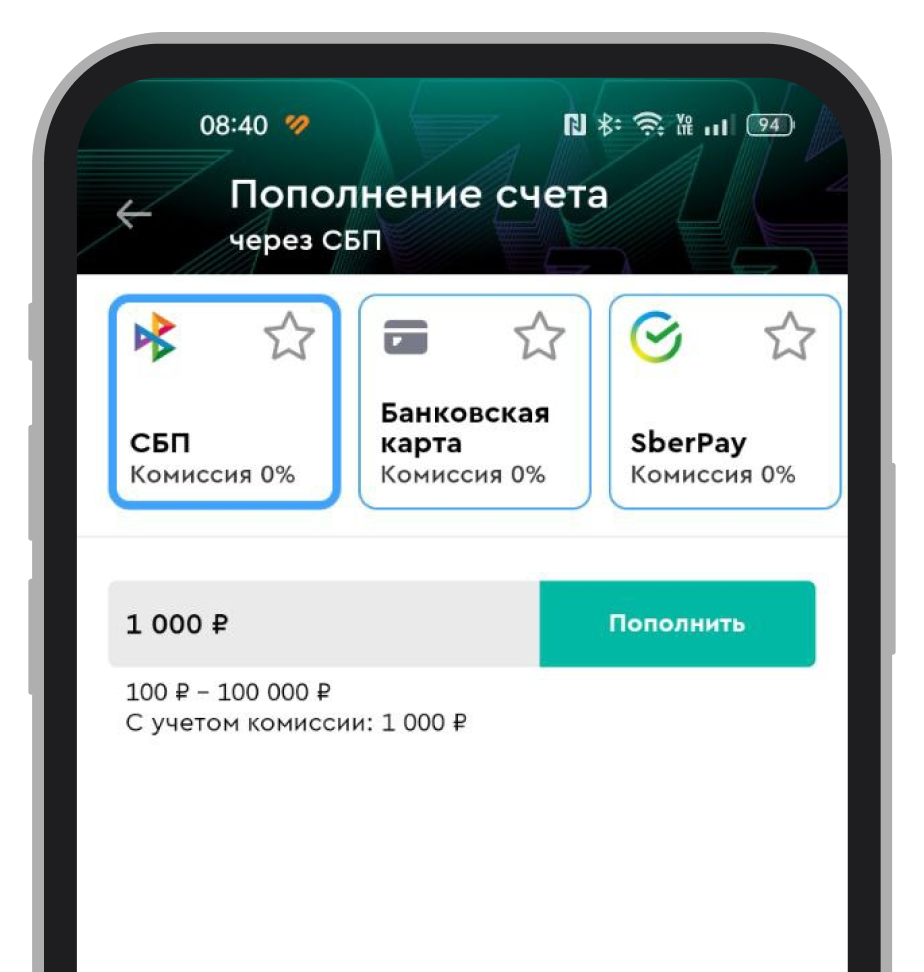Add СБП to favorites with star
The width and height of the screenshot is (924, 972).
click(289, 336)
